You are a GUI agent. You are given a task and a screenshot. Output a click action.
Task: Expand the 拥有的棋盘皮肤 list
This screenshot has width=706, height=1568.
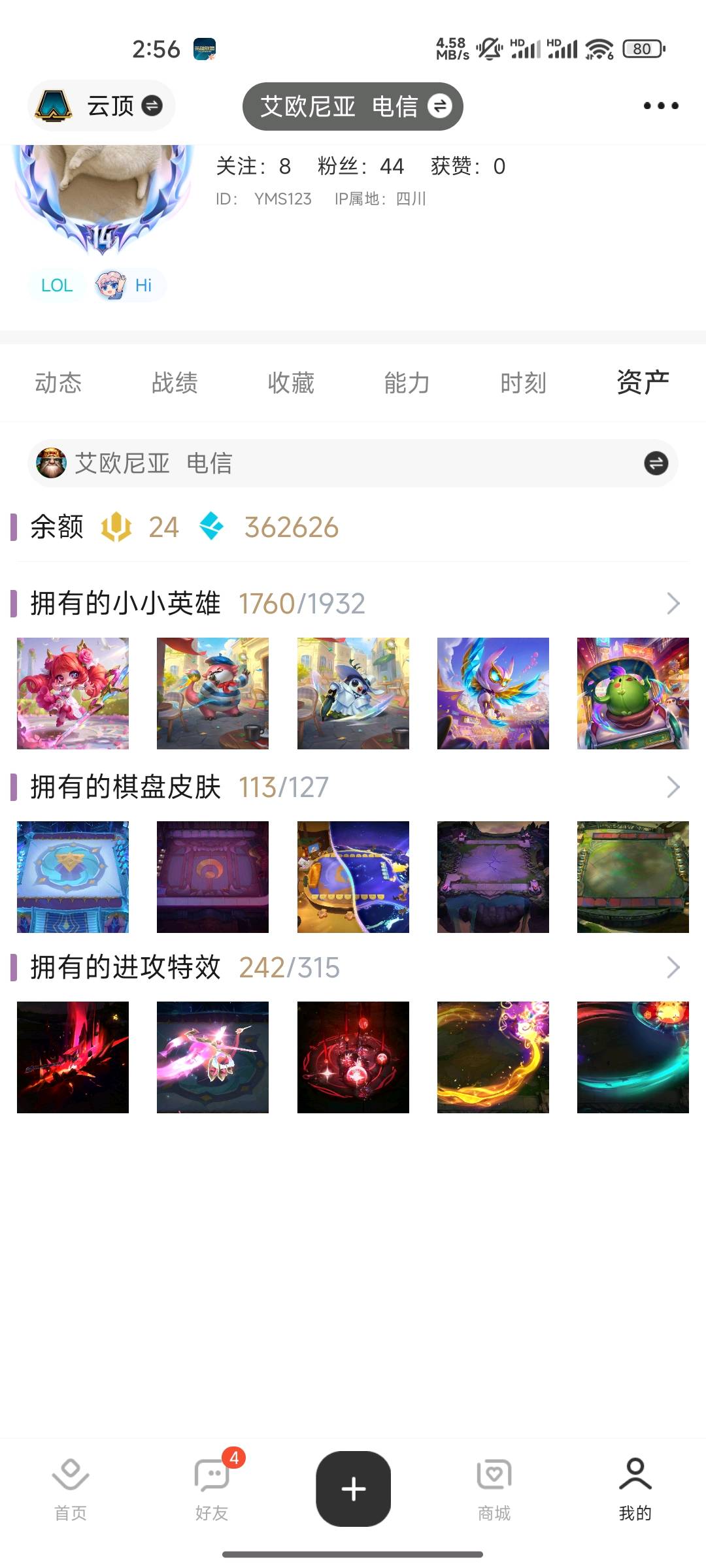tap(673, 787)
